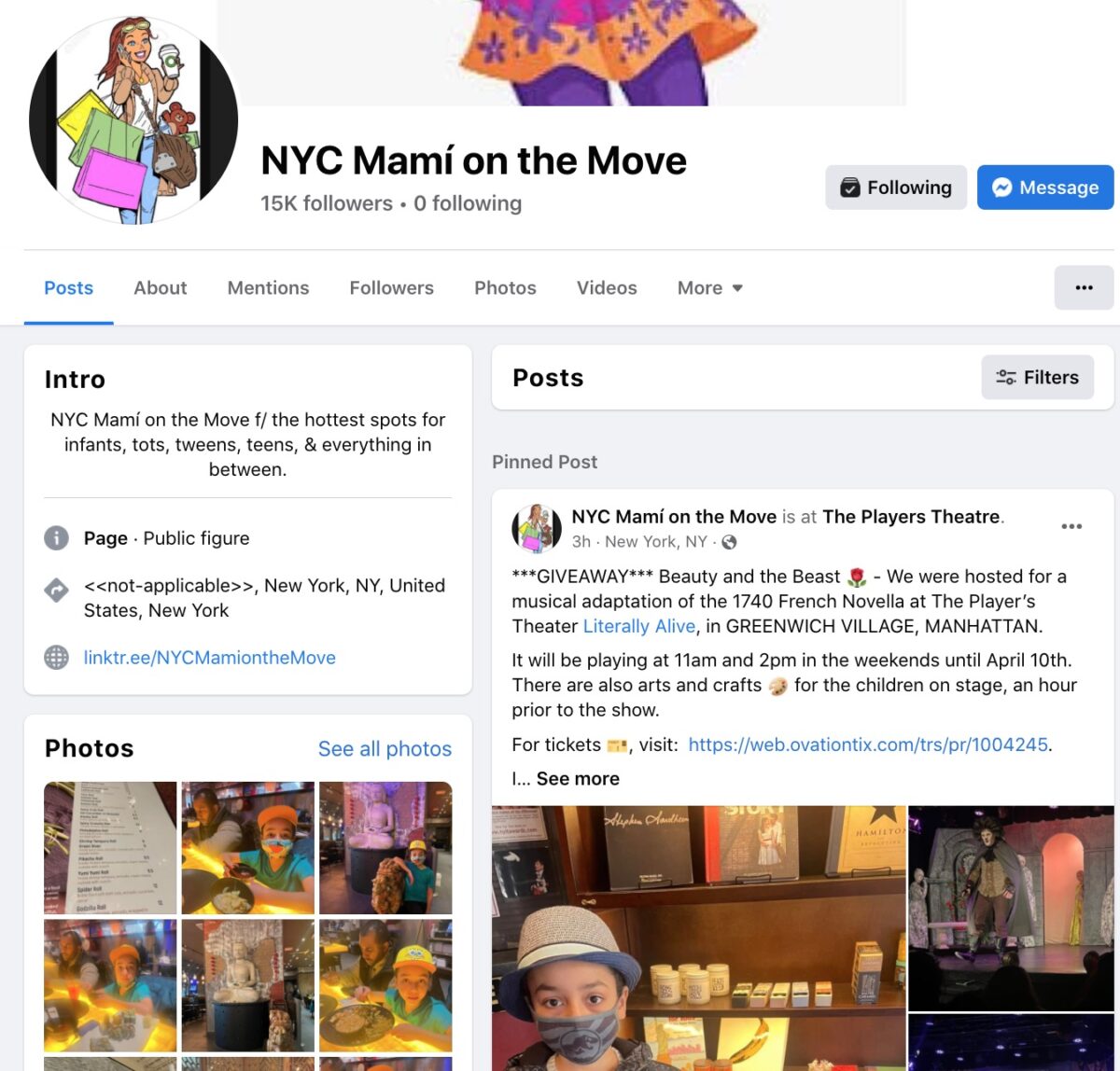Open the linktr.ee/NYCMamiontheMove link
This screenshot has height=1071, width=1120.
pos(209,658)
